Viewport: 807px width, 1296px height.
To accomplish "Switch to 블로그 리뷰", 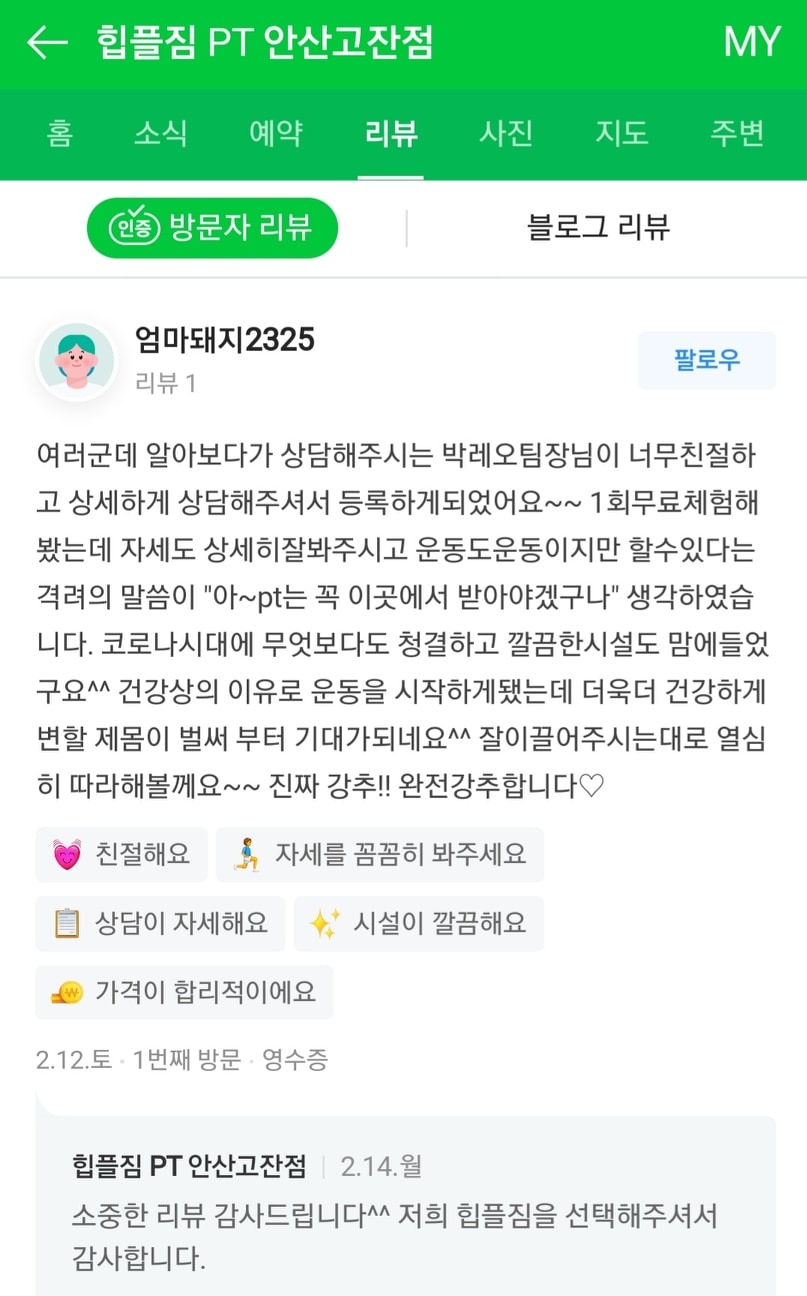I will [598, 228].
